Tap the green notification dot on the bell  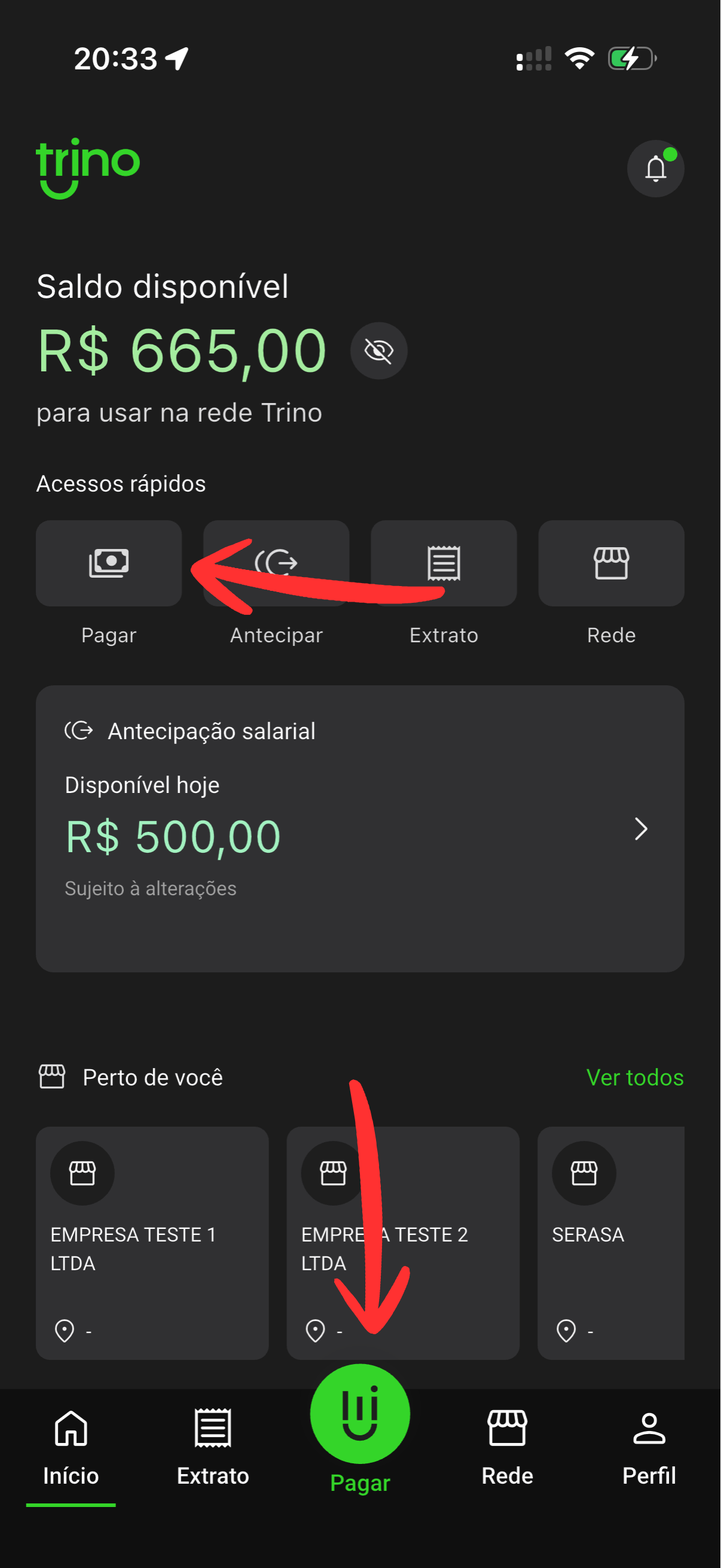671,154
